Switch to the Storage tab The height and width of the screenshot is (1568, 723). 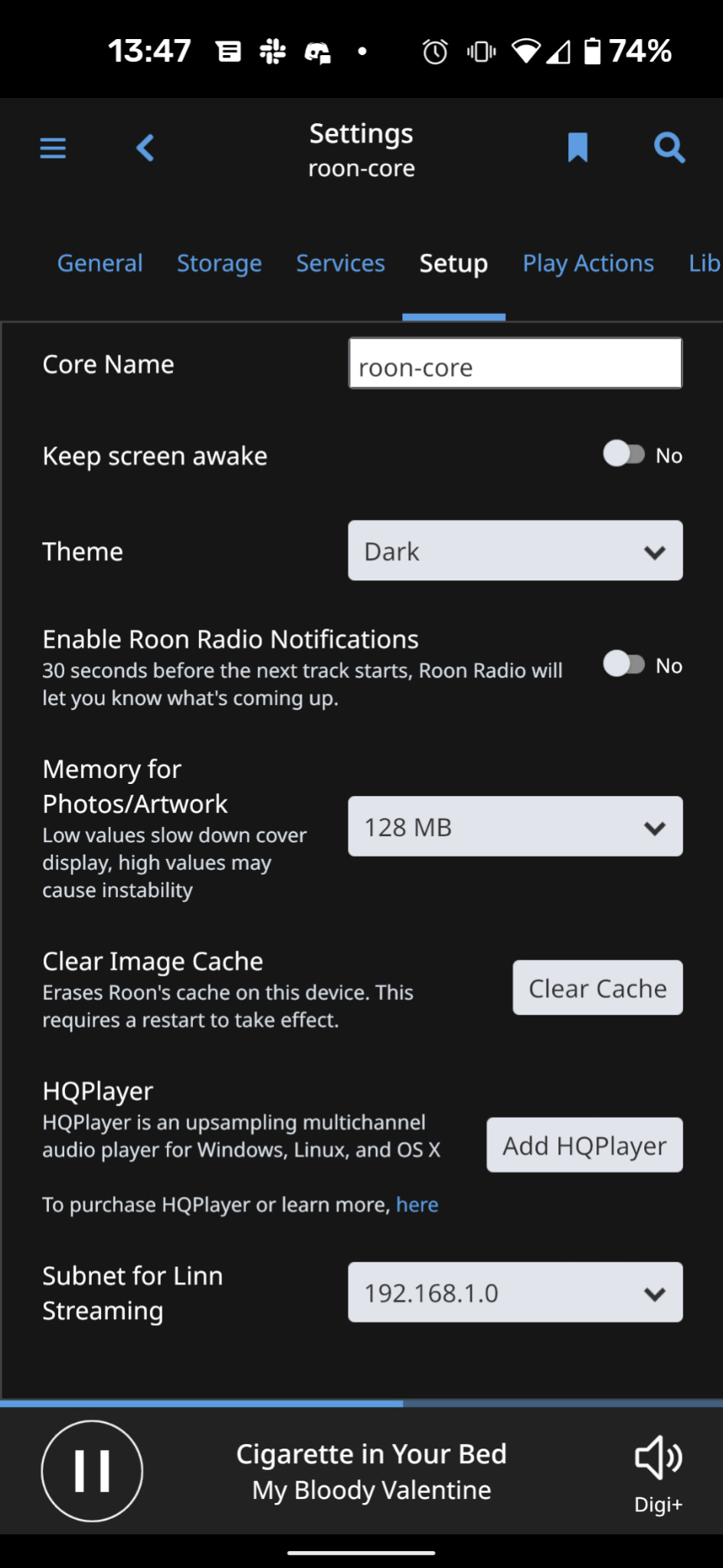(219, 263)
